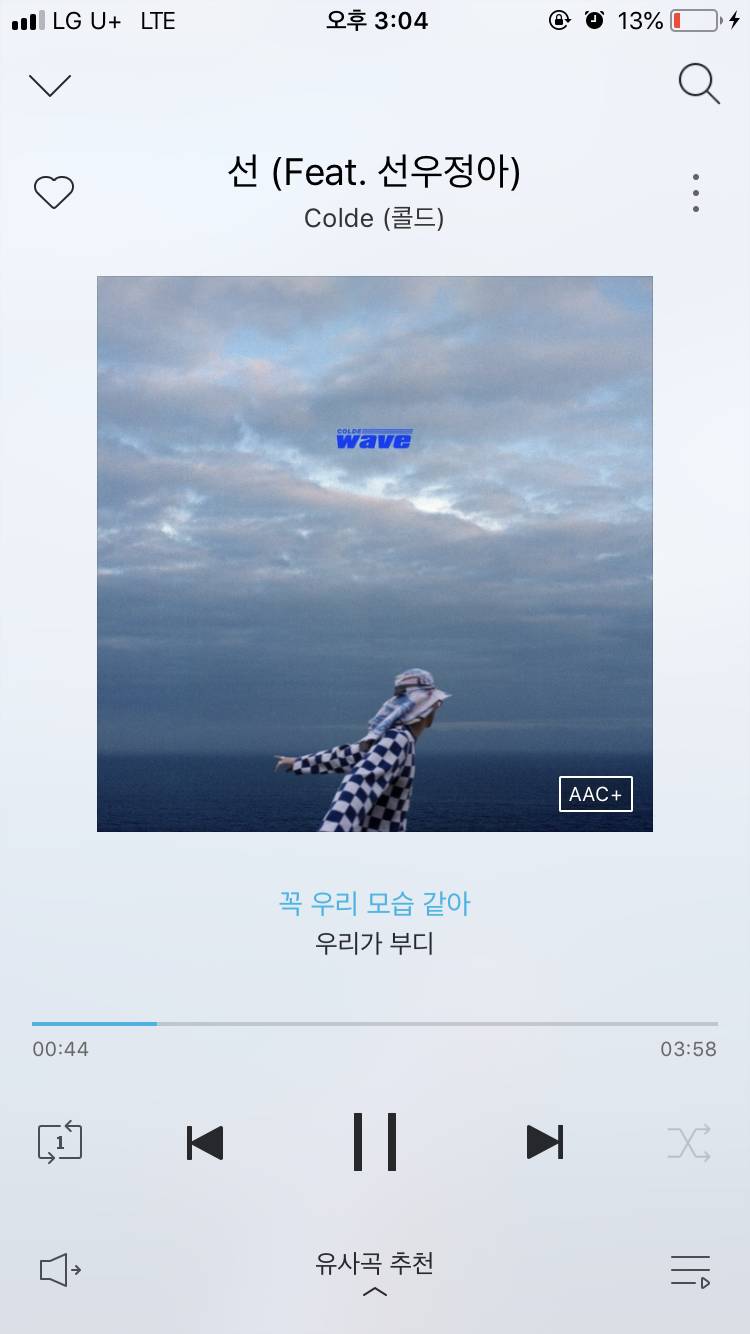Tap the album artwork image

coord(374,553)
